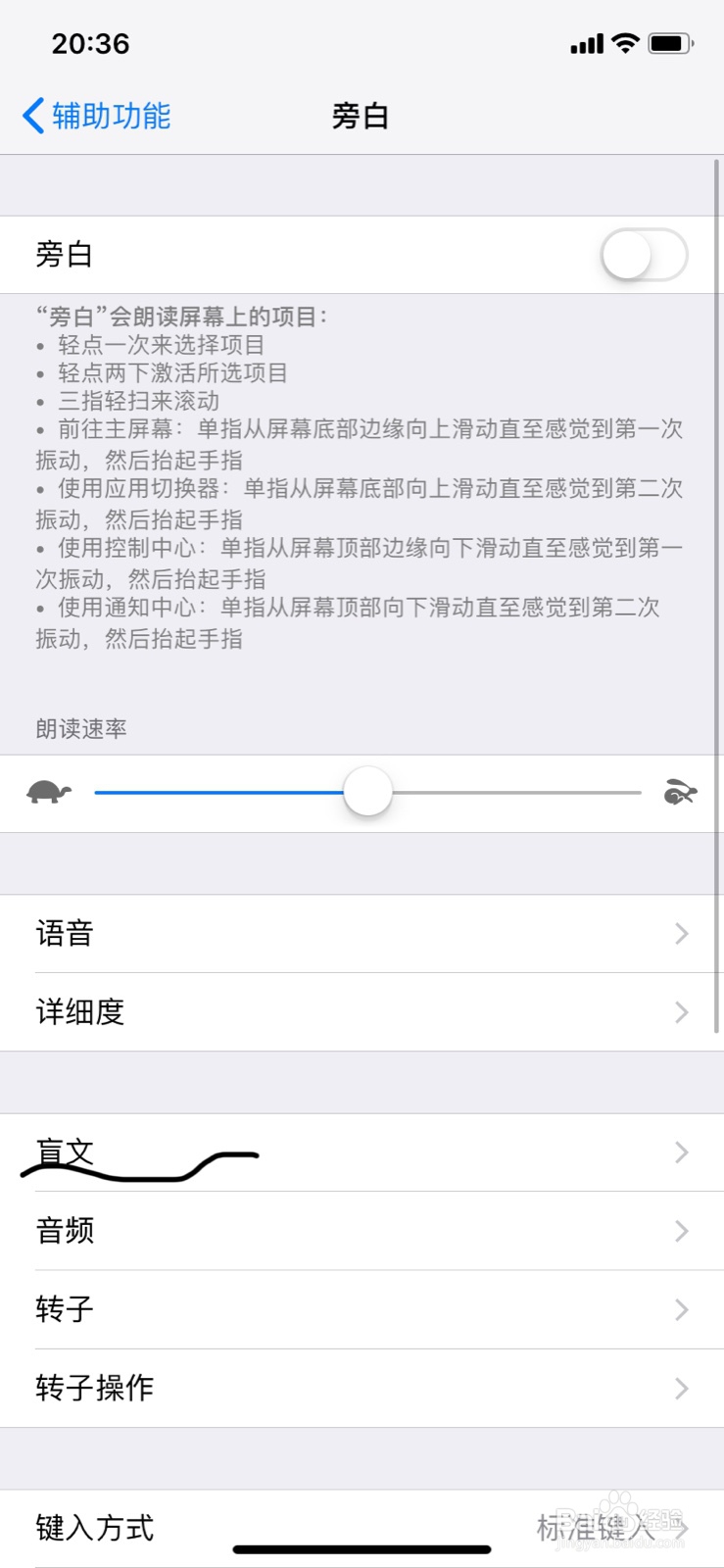Tap the cellular signal icon in status bar
Screen dimensions: 724x1568
coord(586,43)
